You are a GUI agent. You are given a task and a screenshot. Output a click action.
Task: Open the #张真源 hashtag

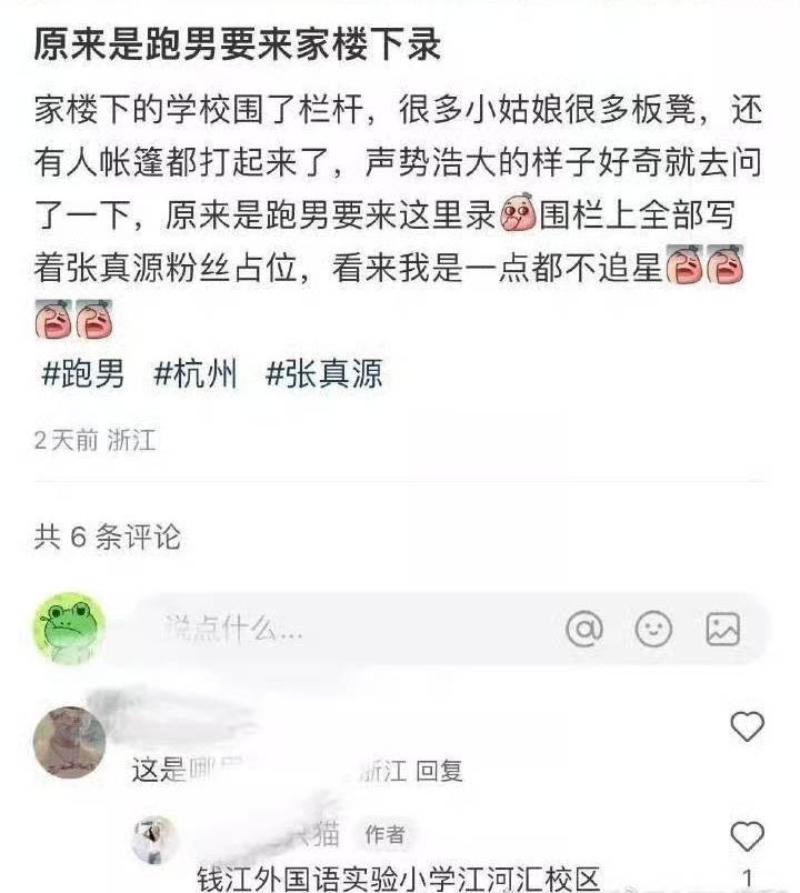[x=324, y=375]
